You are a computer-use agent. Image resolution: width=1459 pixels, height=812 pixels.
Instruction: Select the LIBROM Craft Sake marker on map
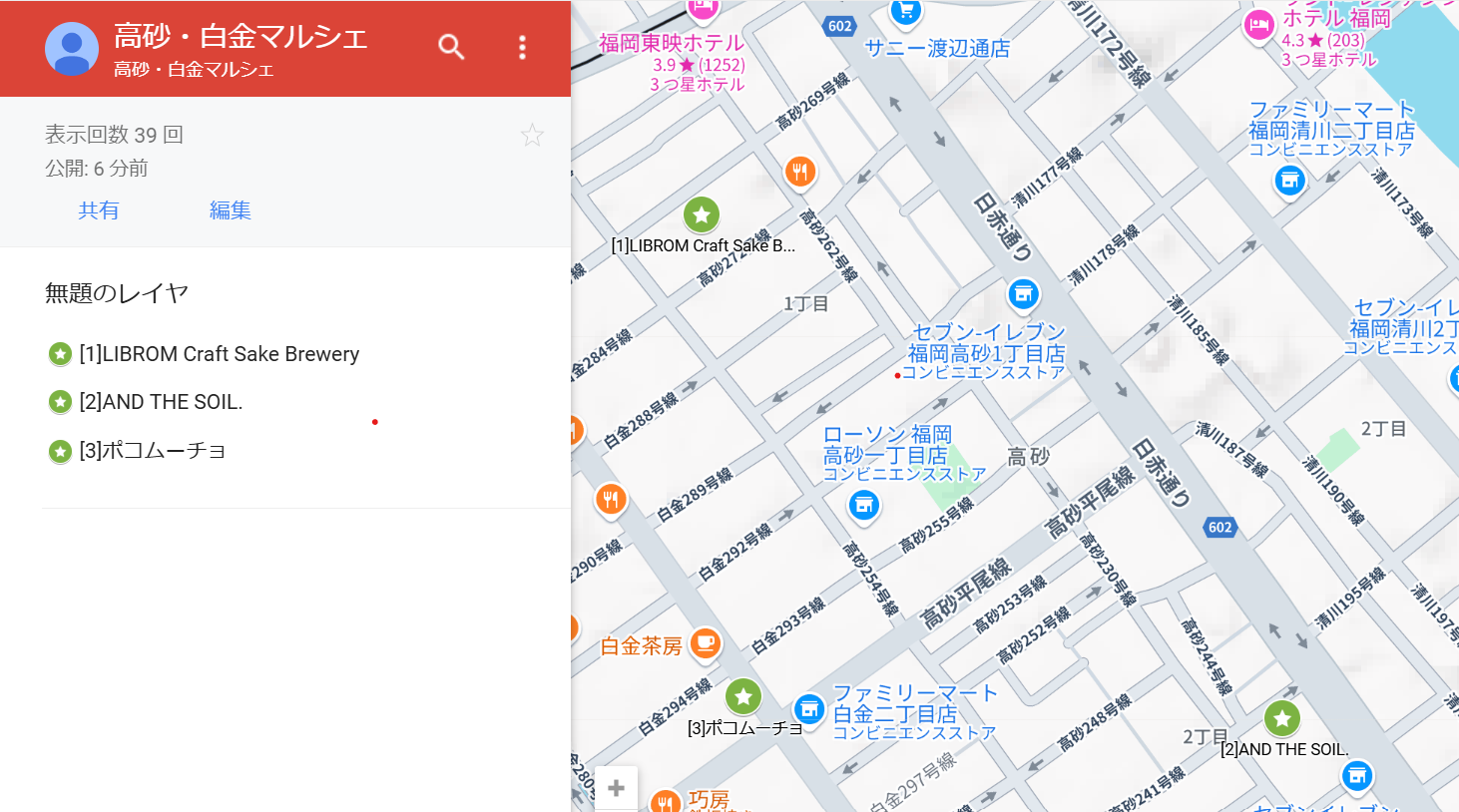pos(702,214)
